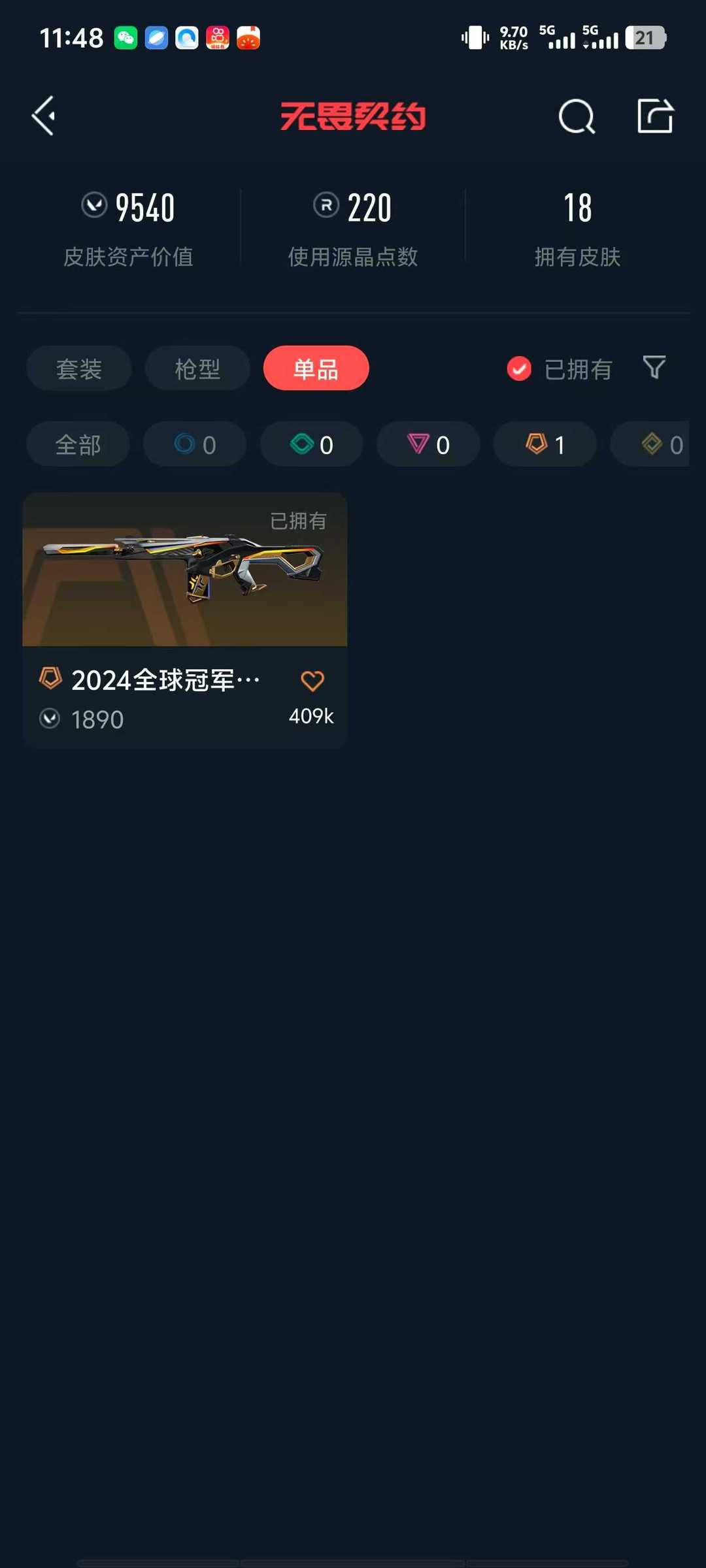
Task: Go back using the top-left arrow
Action: pyautogui.click(x=44, y=116)
